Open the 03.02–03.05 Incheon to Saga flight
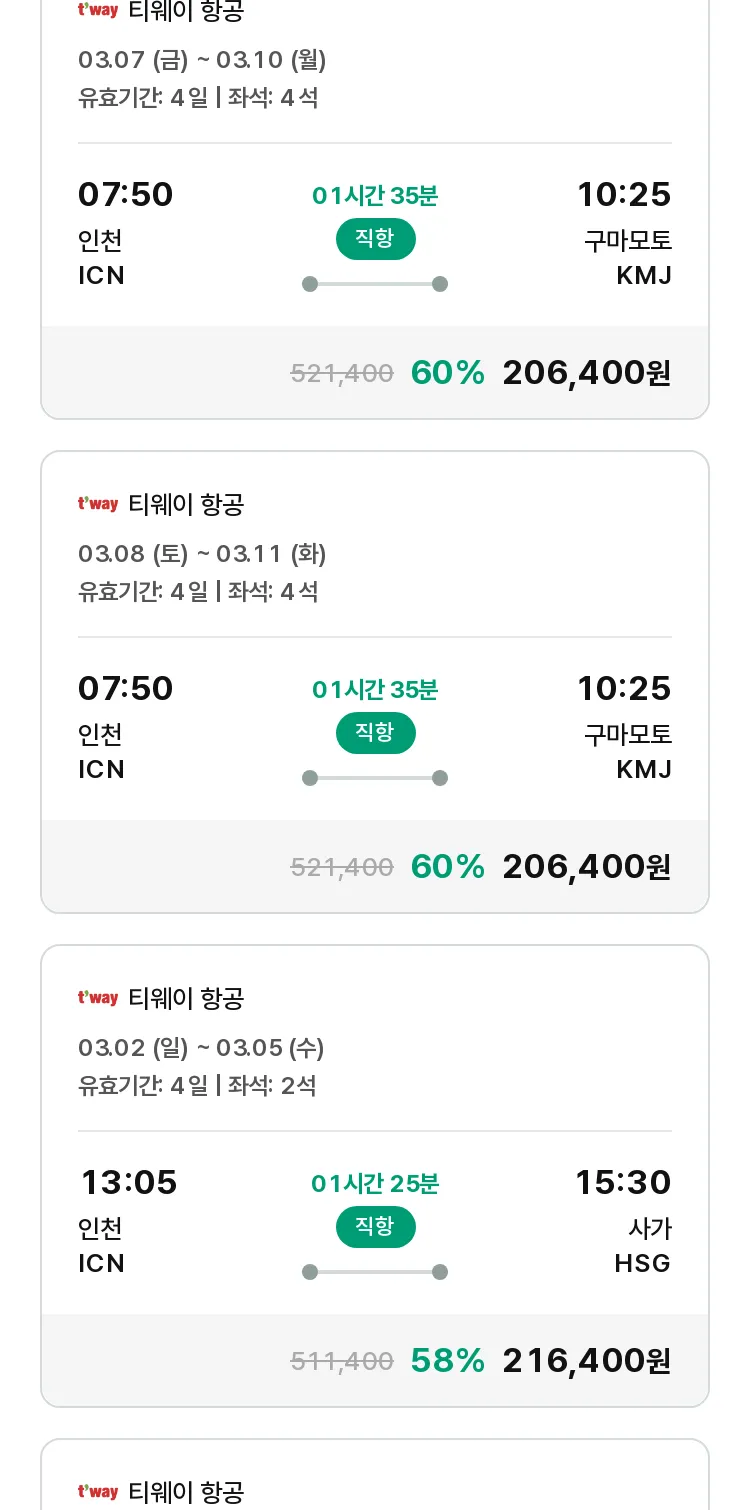Screen dimensions: 750x1510 [x=375, y=1176]
